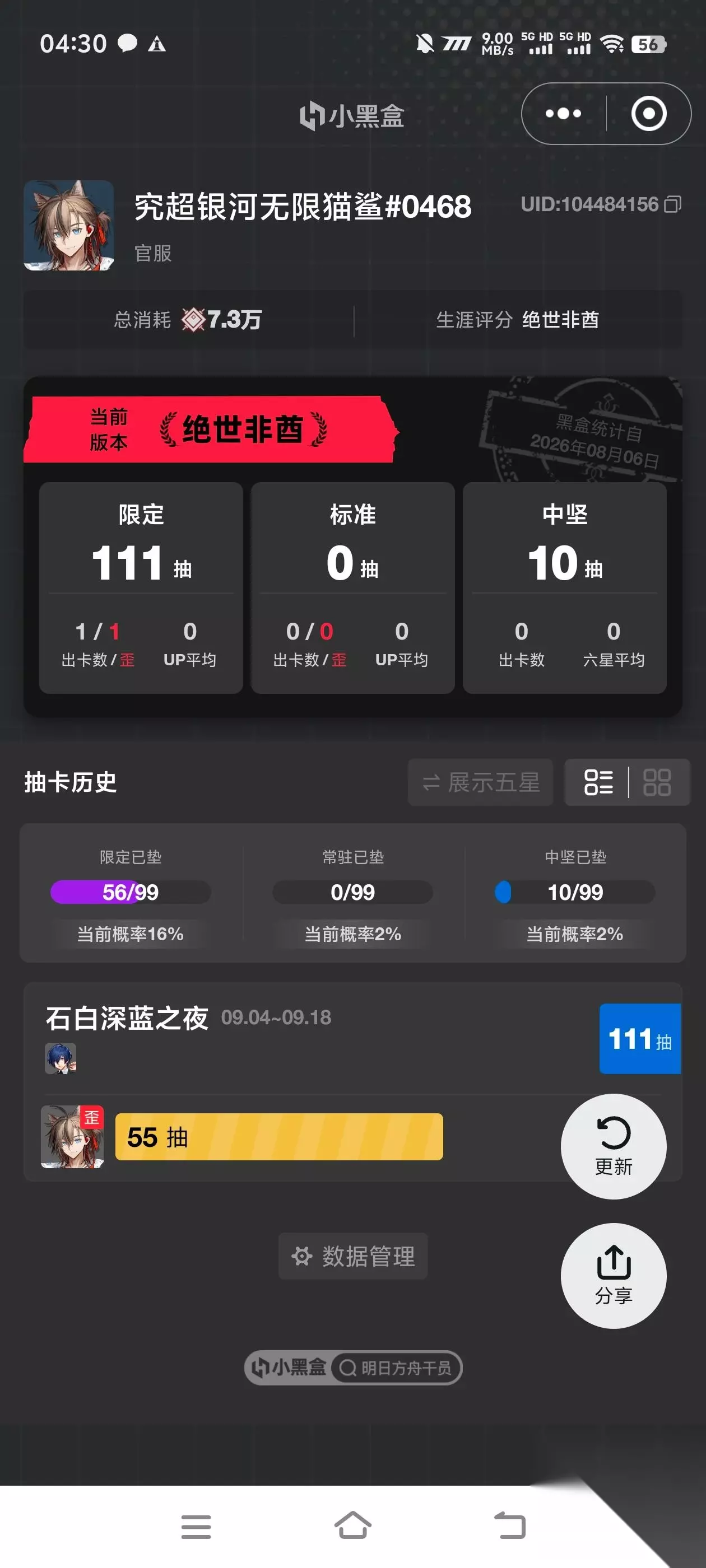Copy the UID with the copy icon

pyautogui.click(x=672, y=204)
